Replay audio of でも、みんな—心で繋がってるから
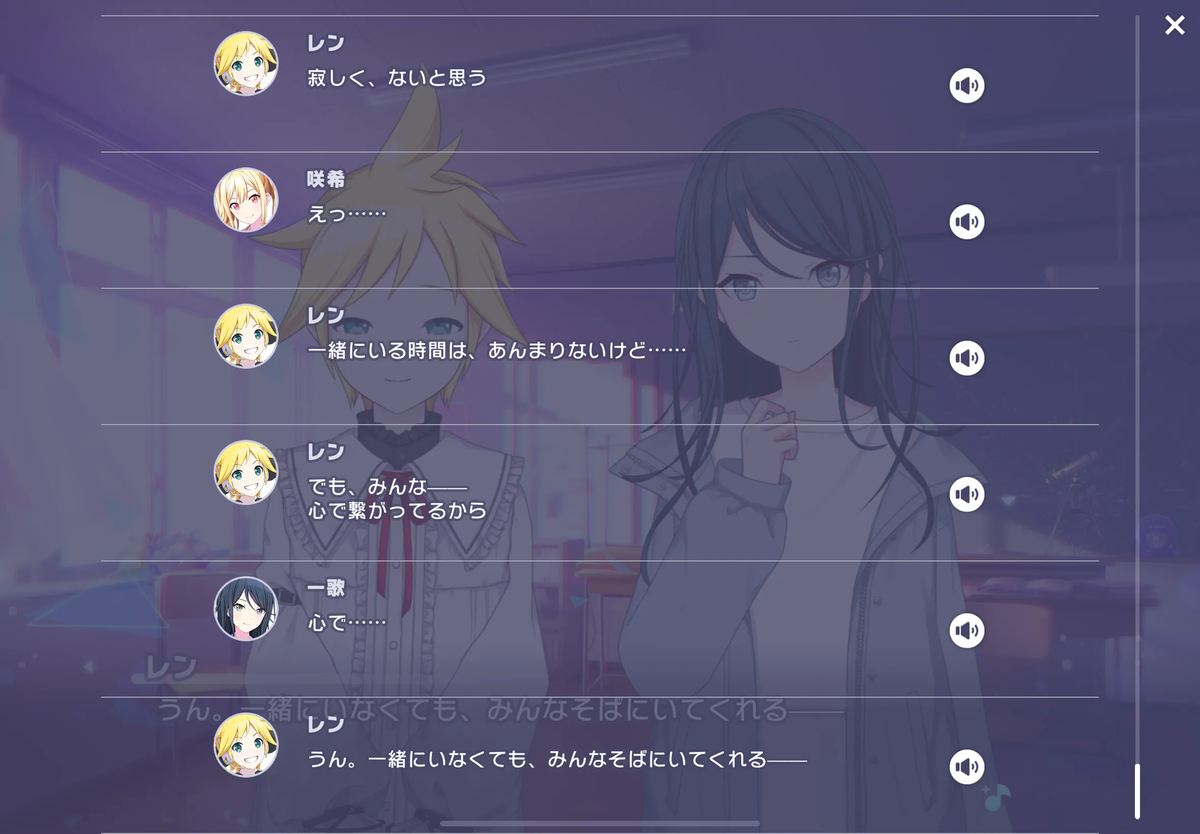The width and height of the screenshot is (1200, 834). tap(966, 494)
